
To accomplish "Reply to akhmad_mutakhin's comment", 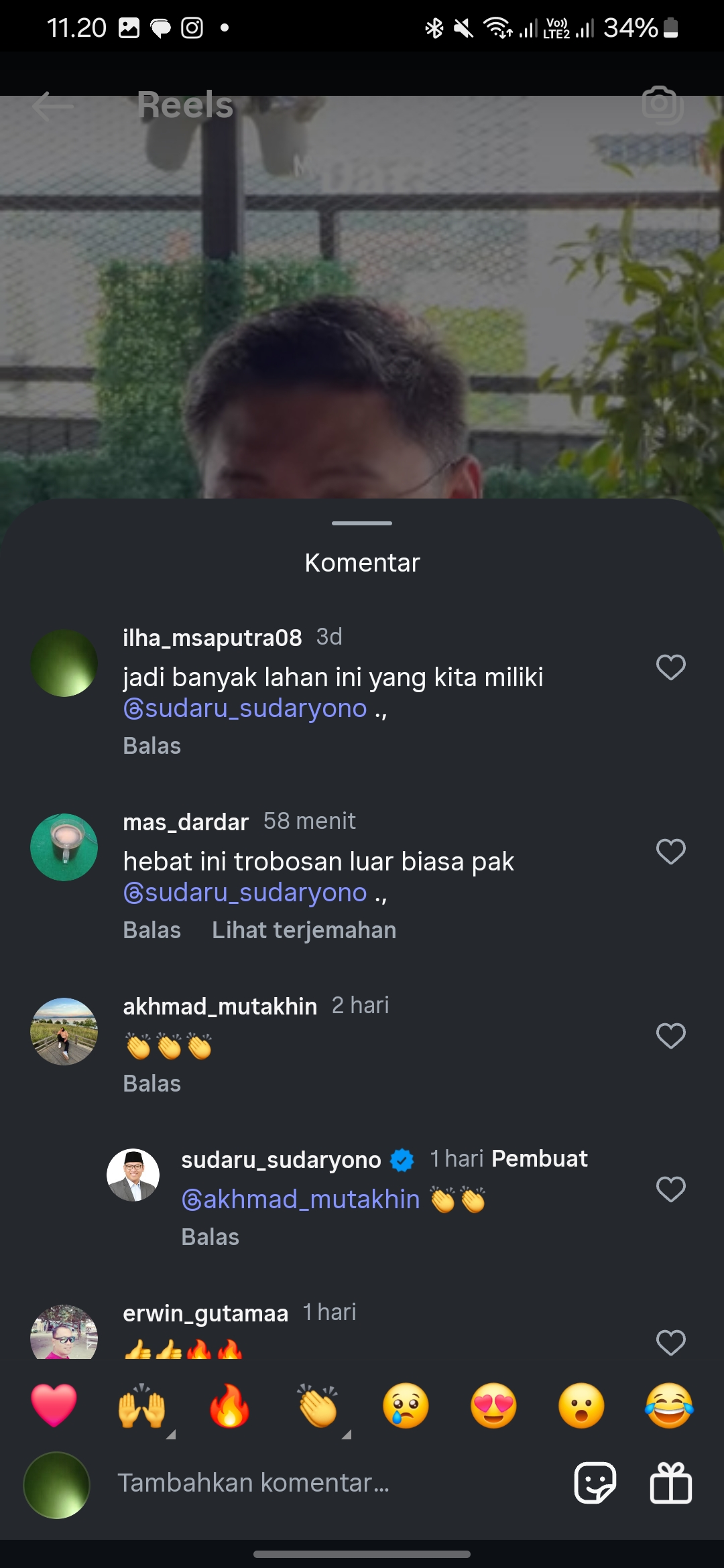I will pos(152,1084).
